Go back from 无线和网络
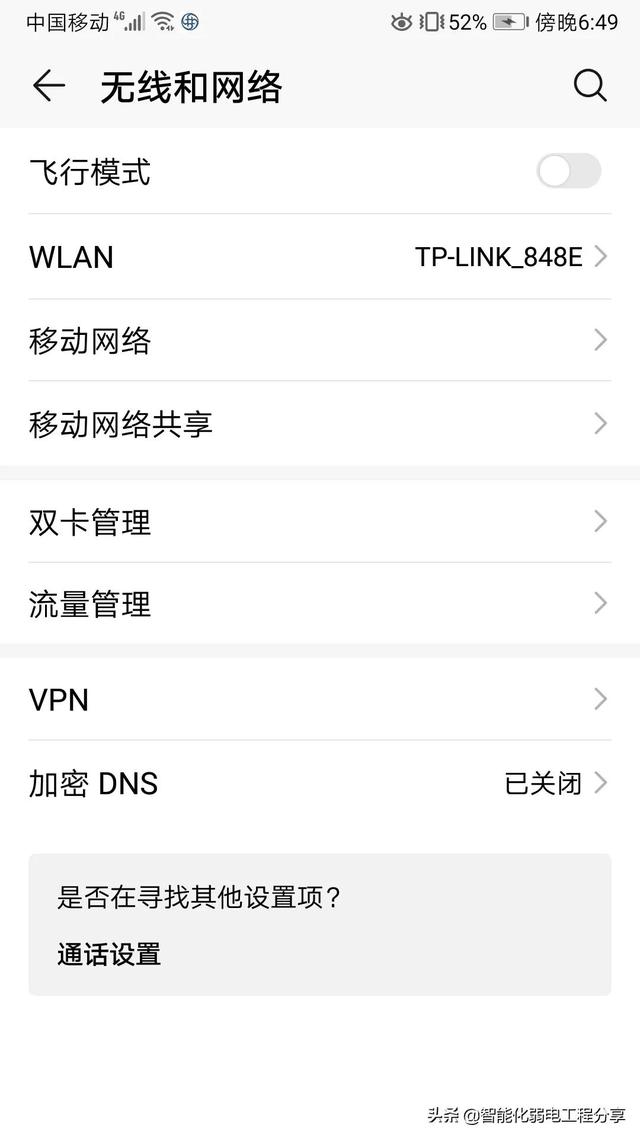 point(48,87)
